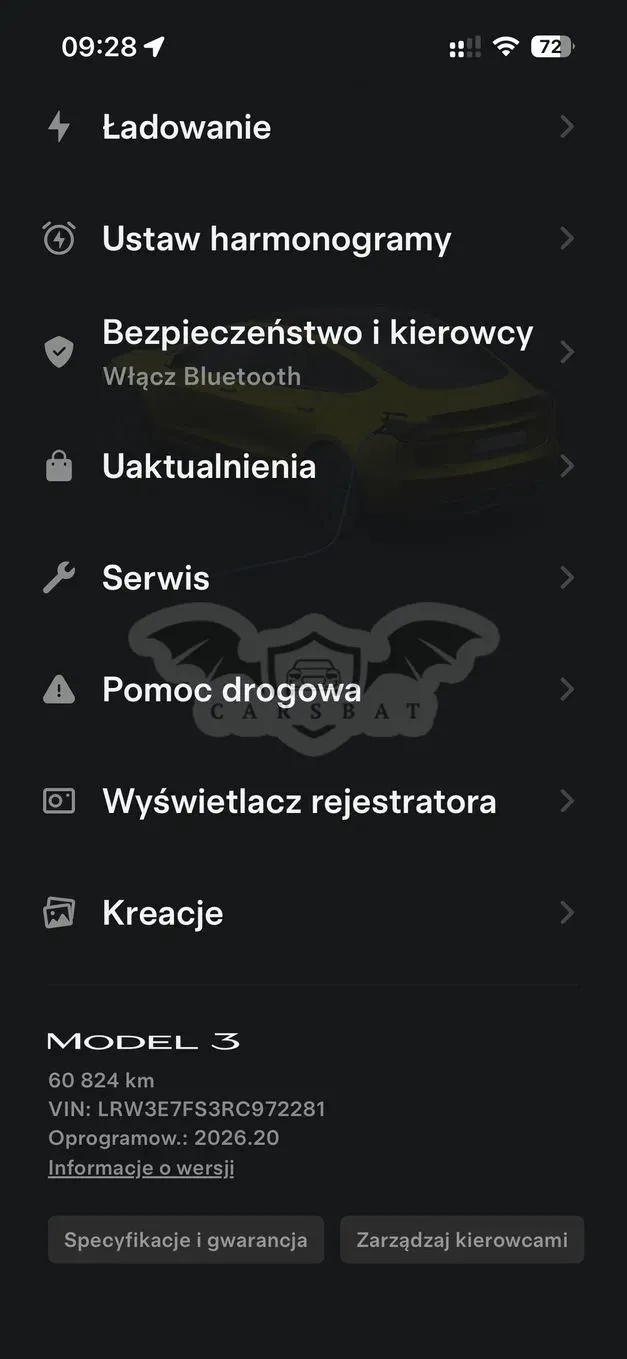Open the Kreacje row
Screen dimensions: 627x1359
313,913
